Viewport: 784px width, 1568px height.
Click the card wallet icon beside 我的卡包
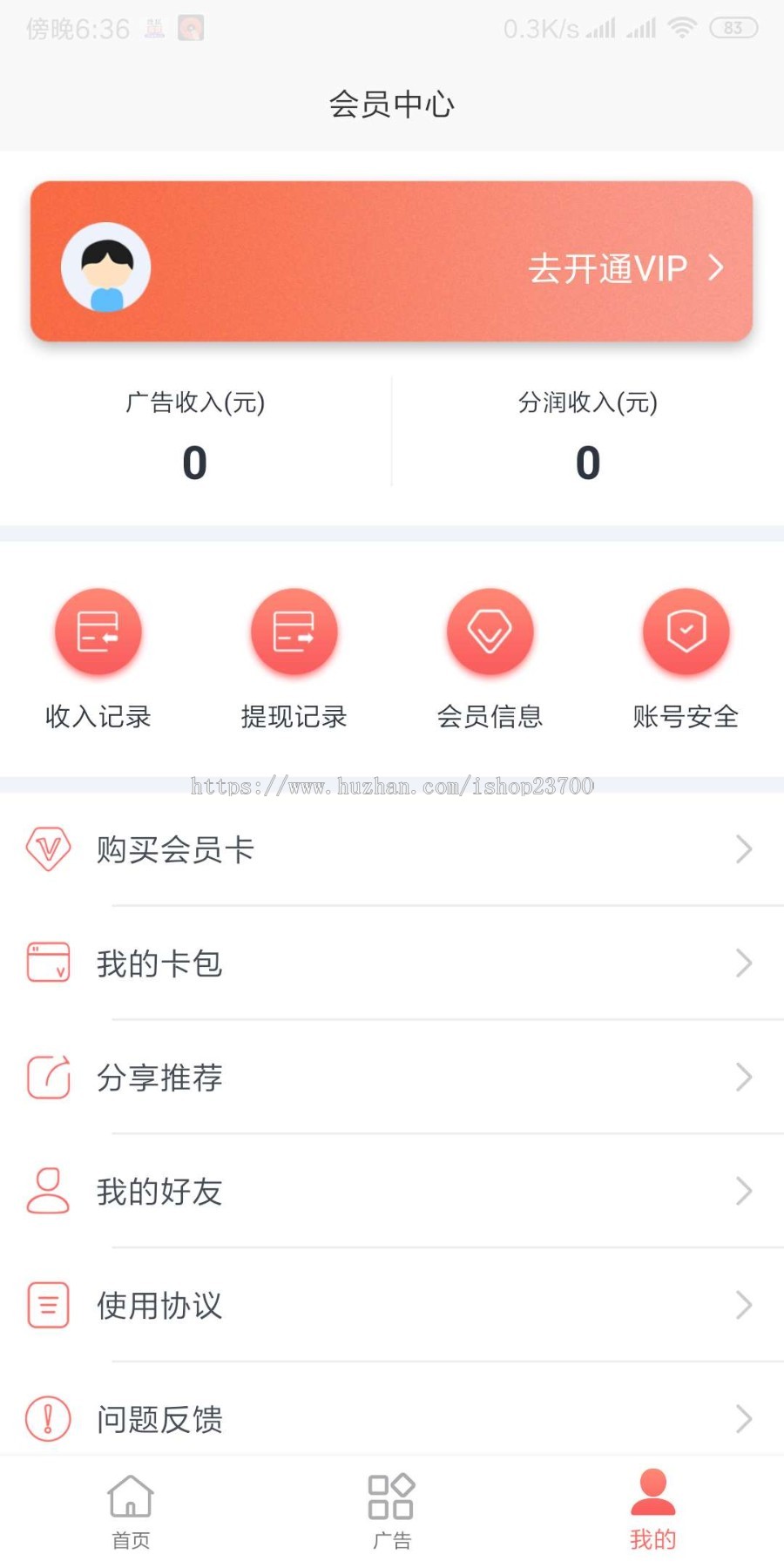click(48, 963)
